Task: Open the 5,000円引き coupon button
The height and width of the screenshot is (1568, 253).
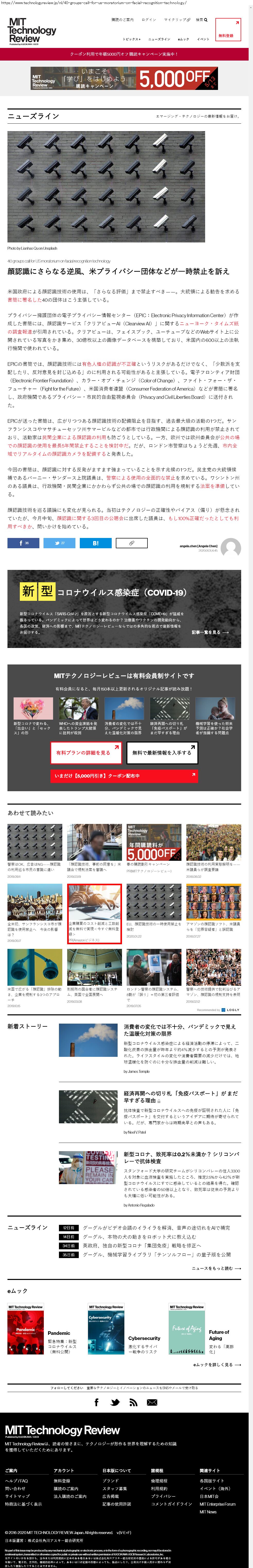Action: click(124, 776)
